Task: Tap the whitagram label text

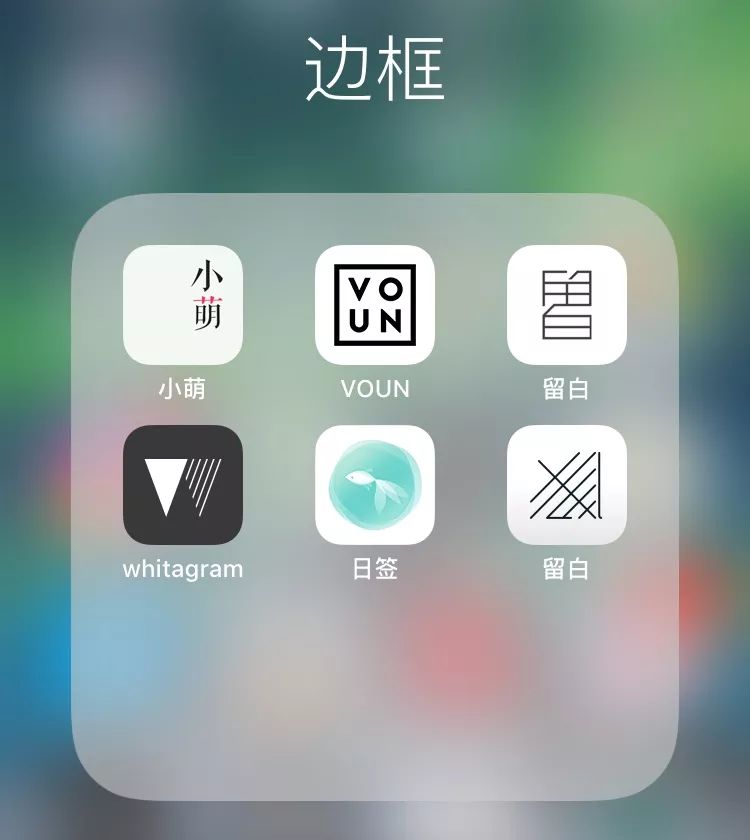Action: [183, 568]
